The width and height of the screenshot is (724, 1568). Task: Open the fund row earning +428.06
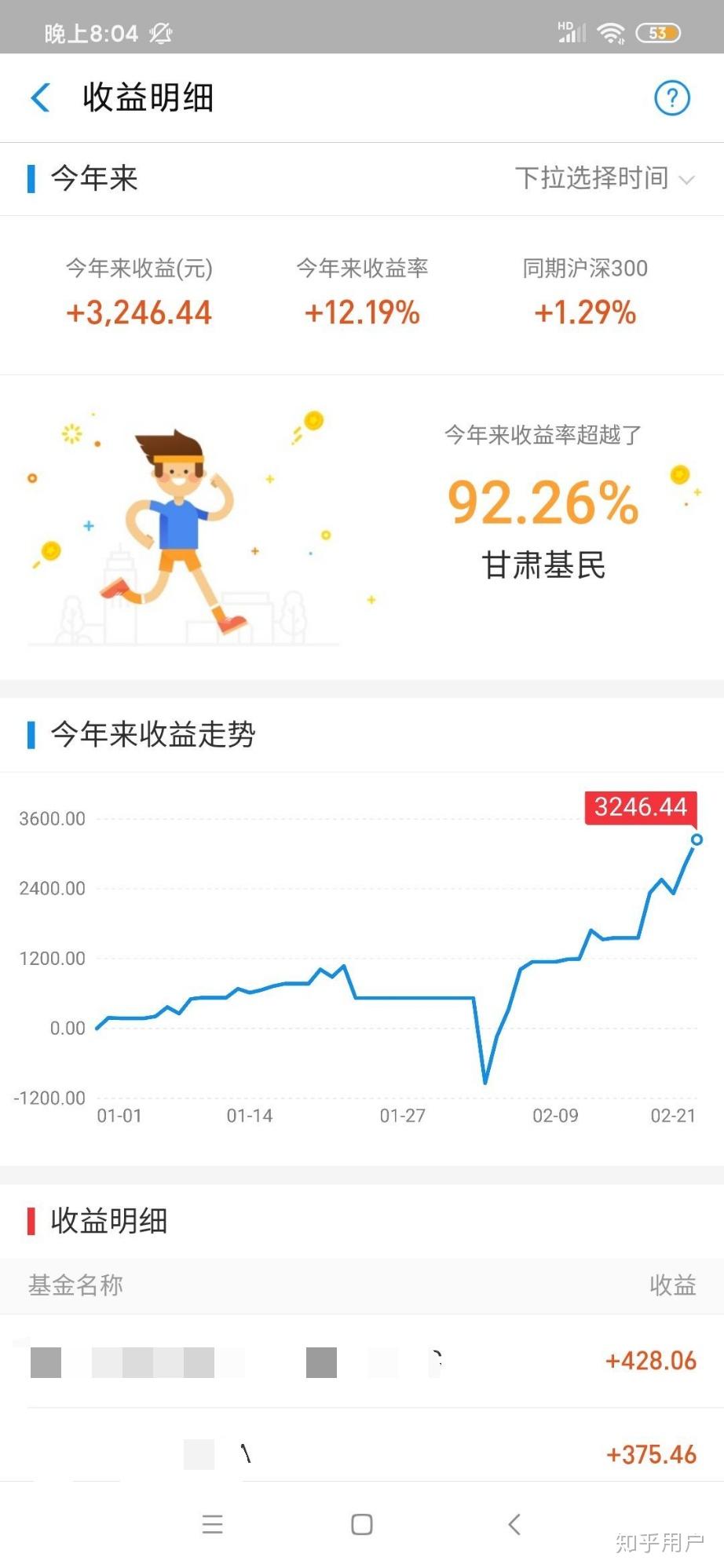tap(362, 1361)
